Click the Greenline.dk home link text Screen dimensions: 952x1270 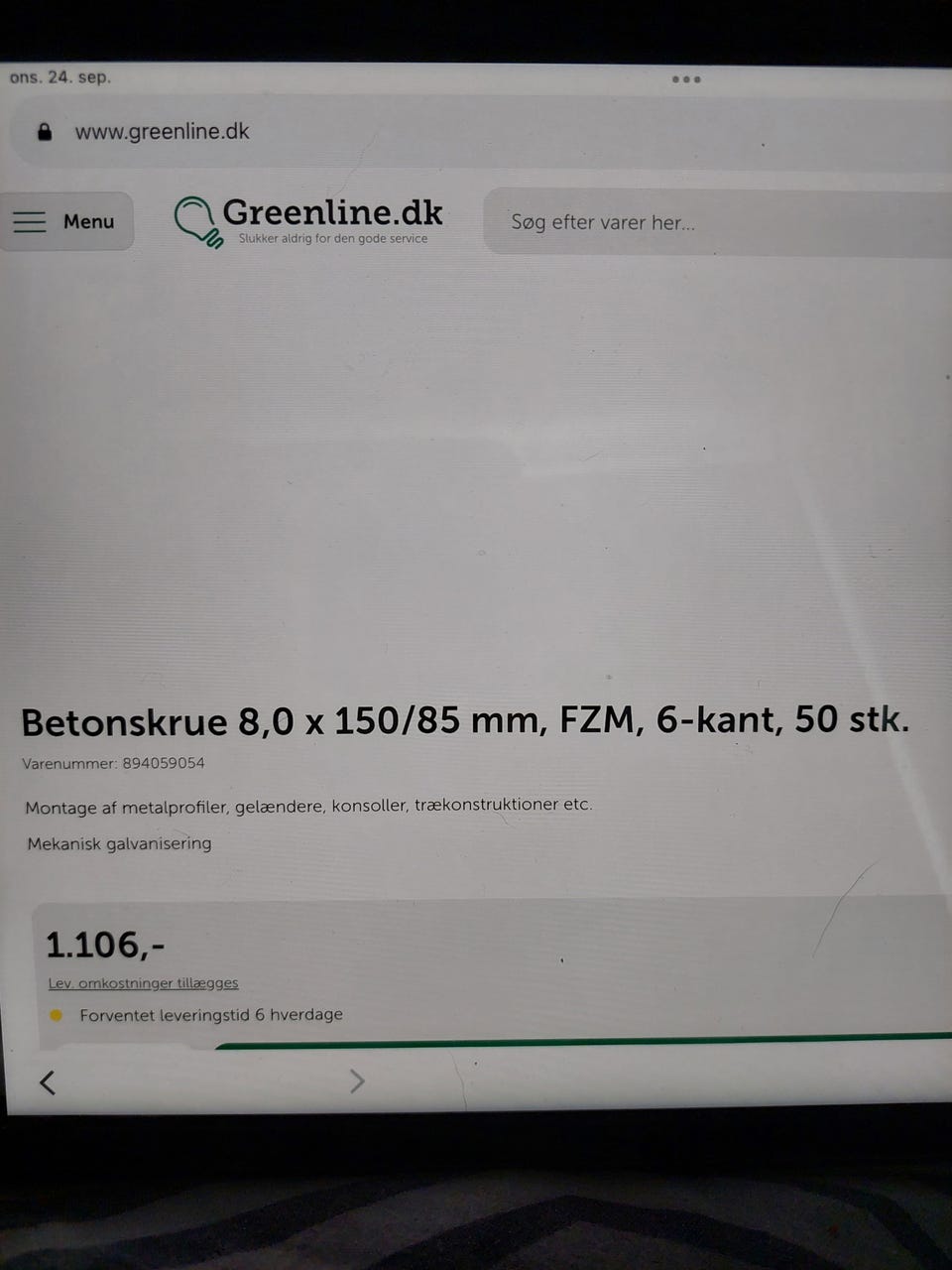point(334,211)
